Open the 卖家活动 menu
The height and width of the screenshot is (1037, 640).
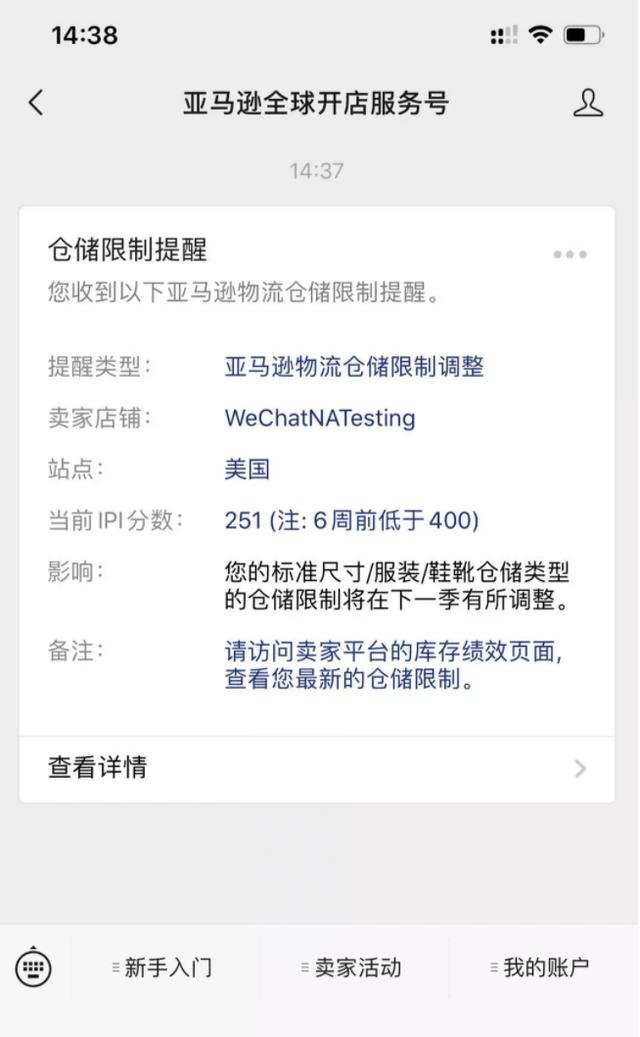(354, 967)
